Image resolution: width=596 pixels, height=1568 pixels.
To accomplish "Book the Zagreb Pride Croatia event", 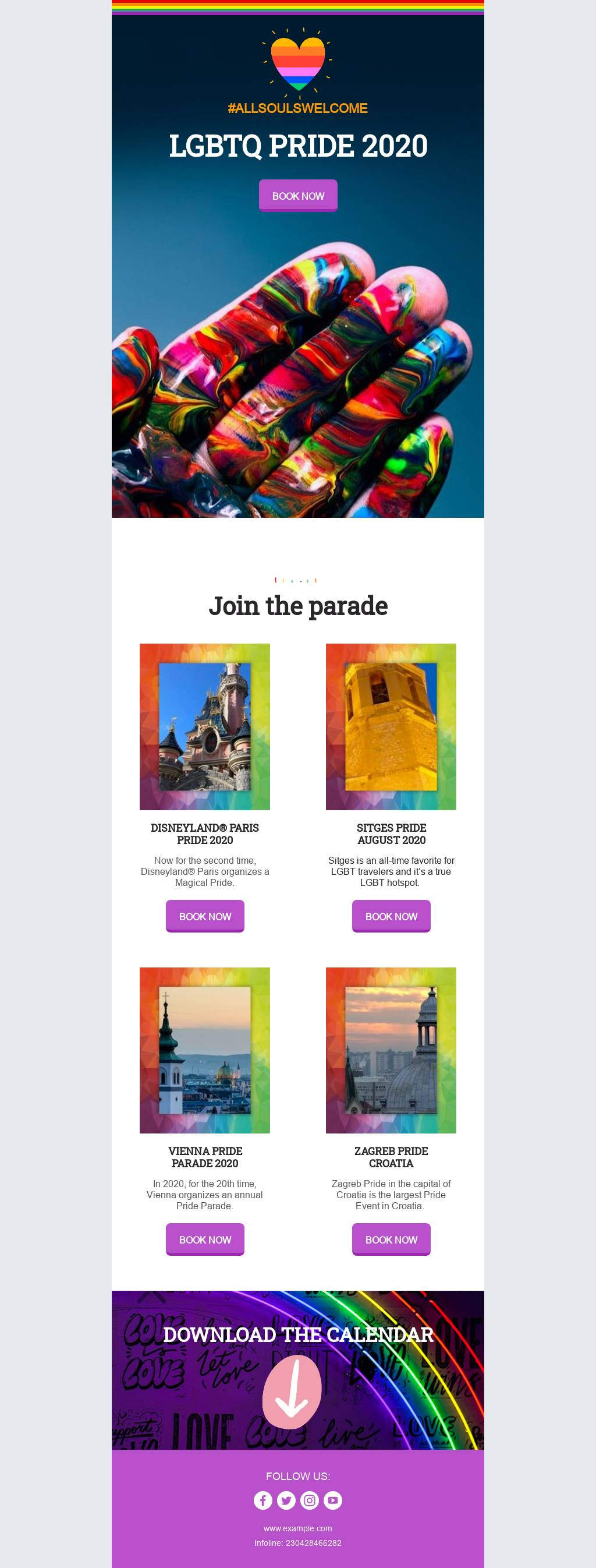I will (391, 1239).
